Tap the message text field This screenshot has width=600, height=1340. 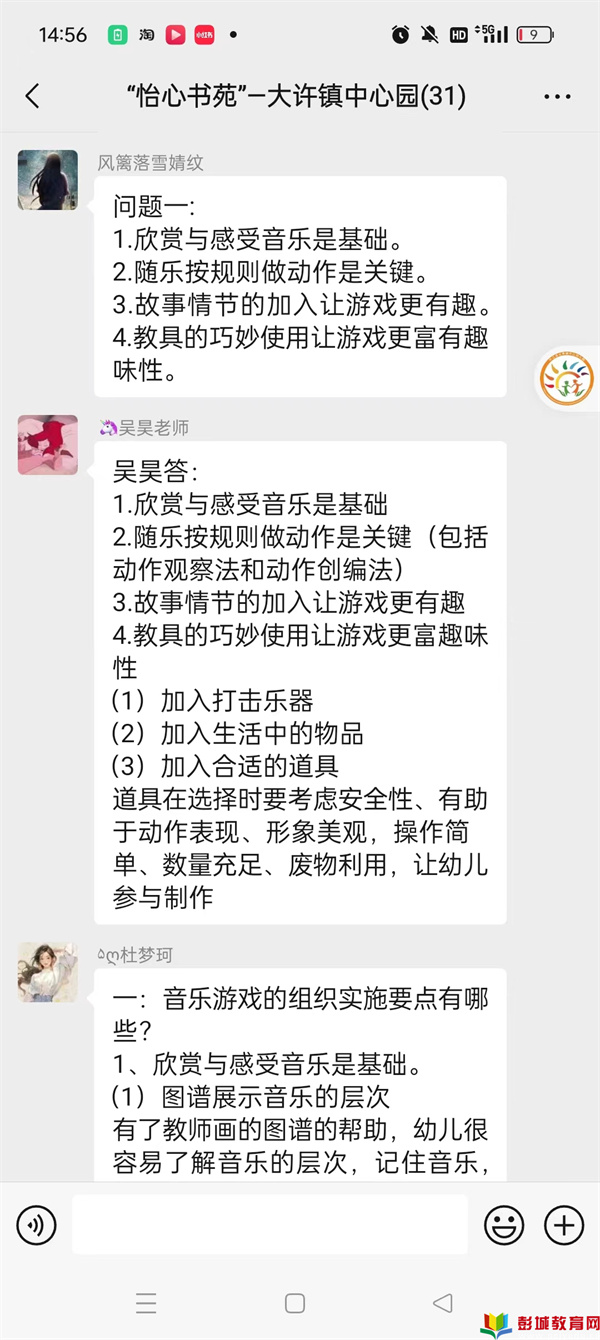pyautogui.click(x=270, y=1224)
